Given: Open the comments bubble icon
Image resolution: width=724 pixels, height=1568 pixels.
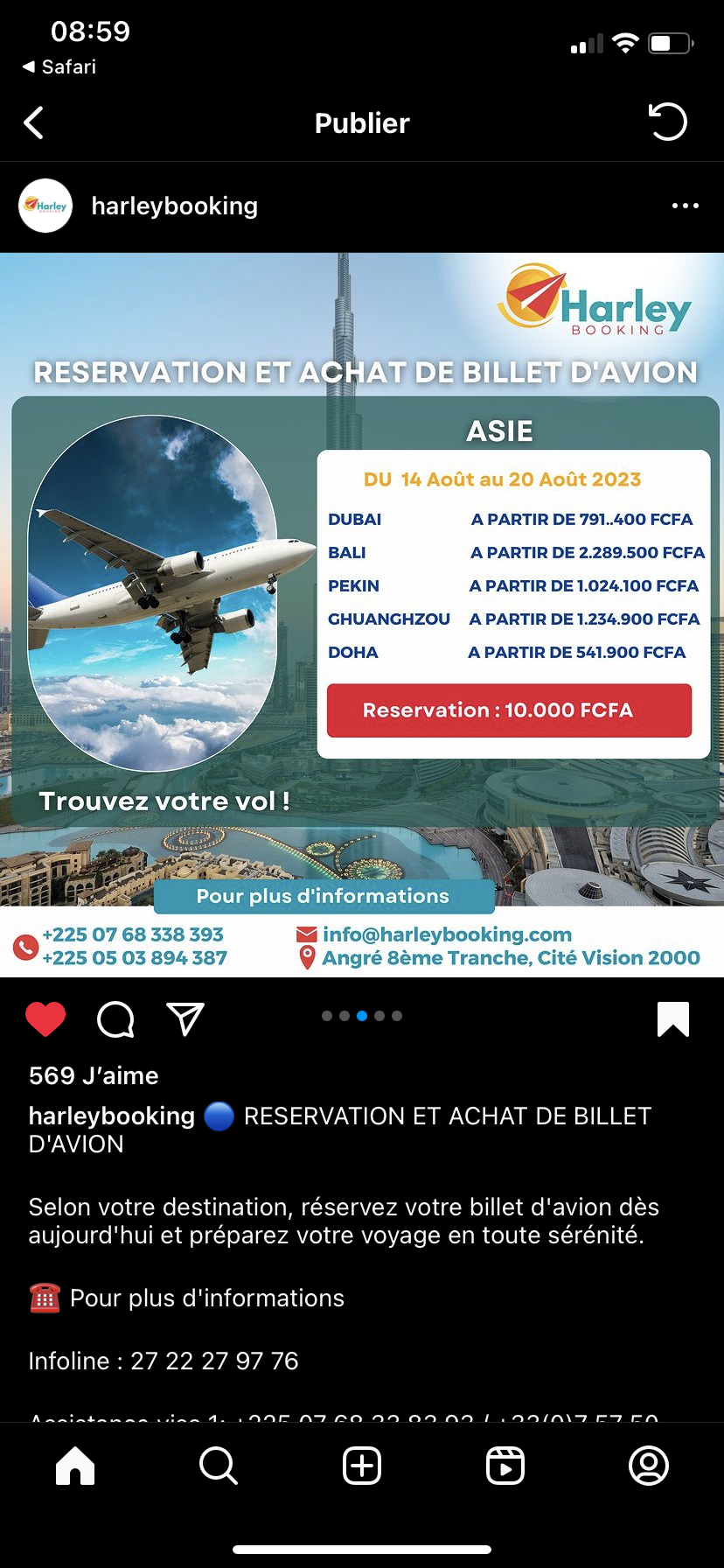Looking at the screenshot, I should [x=115, y=1019].
